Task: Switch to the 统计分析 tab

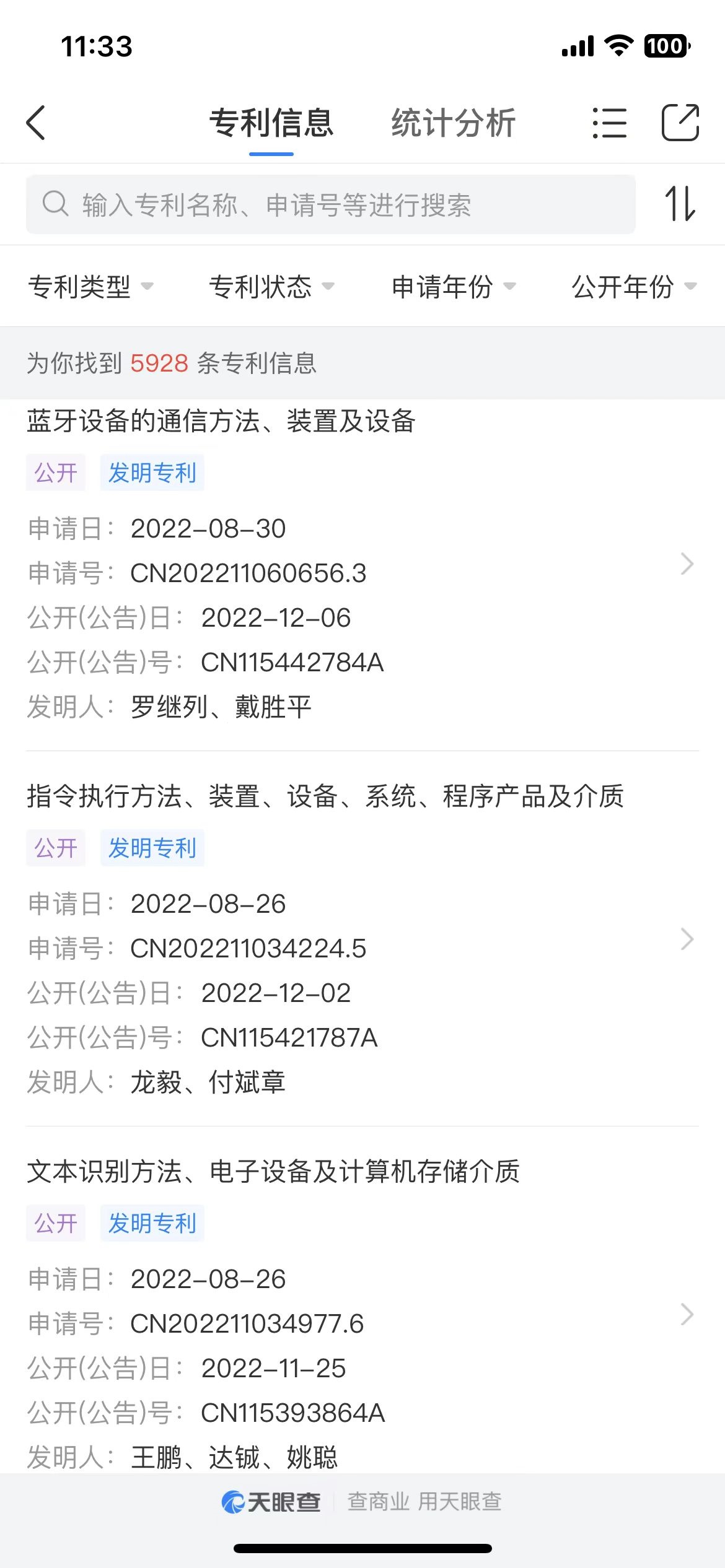Action: [454, 123]
